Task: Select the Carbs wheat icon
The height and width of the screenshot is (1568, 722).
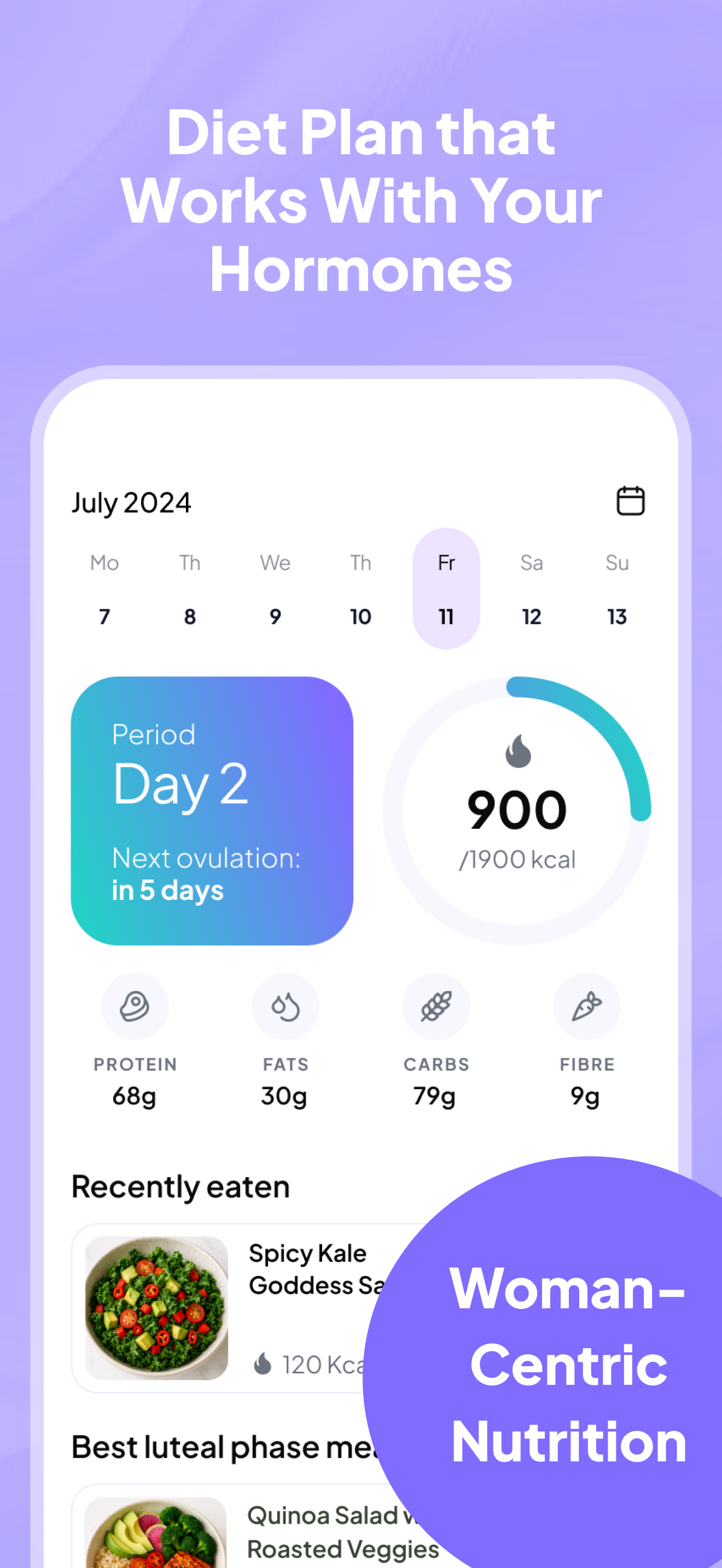Action: tap(436, 1005)
